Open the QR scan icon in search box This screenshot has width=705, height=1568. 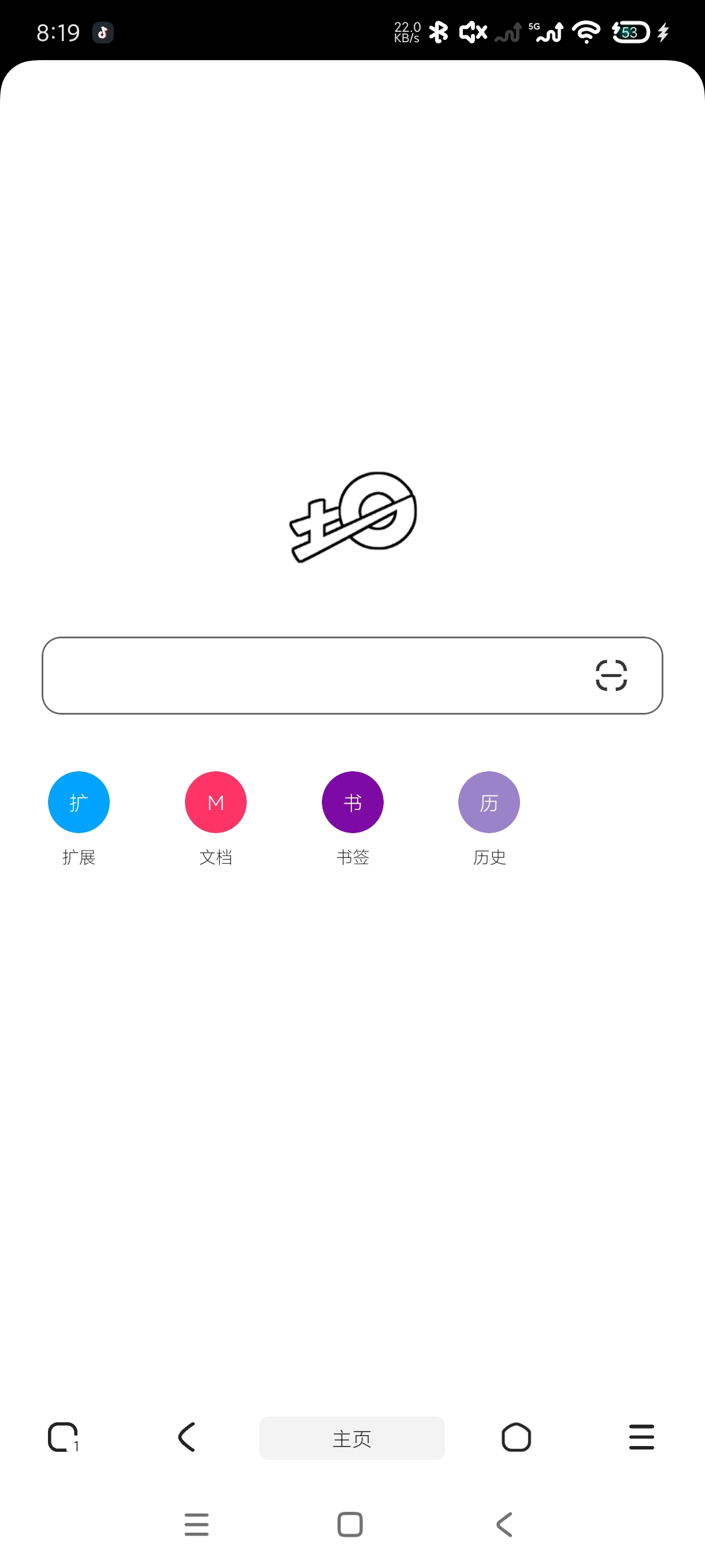pos(611,675)
